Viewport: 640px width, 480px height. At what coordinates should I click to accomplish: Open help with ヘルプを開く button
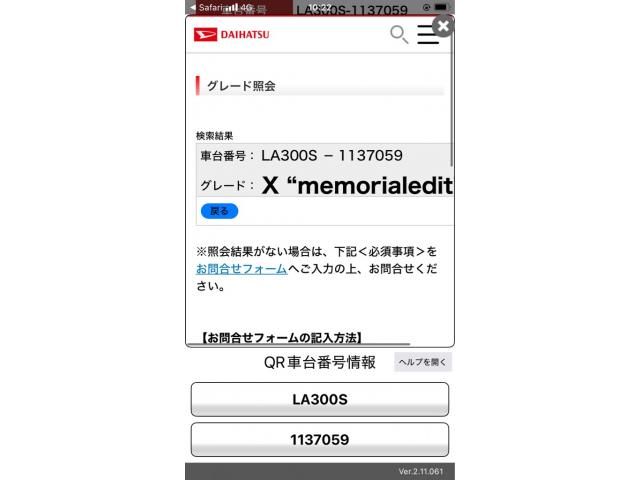point(423,362)
